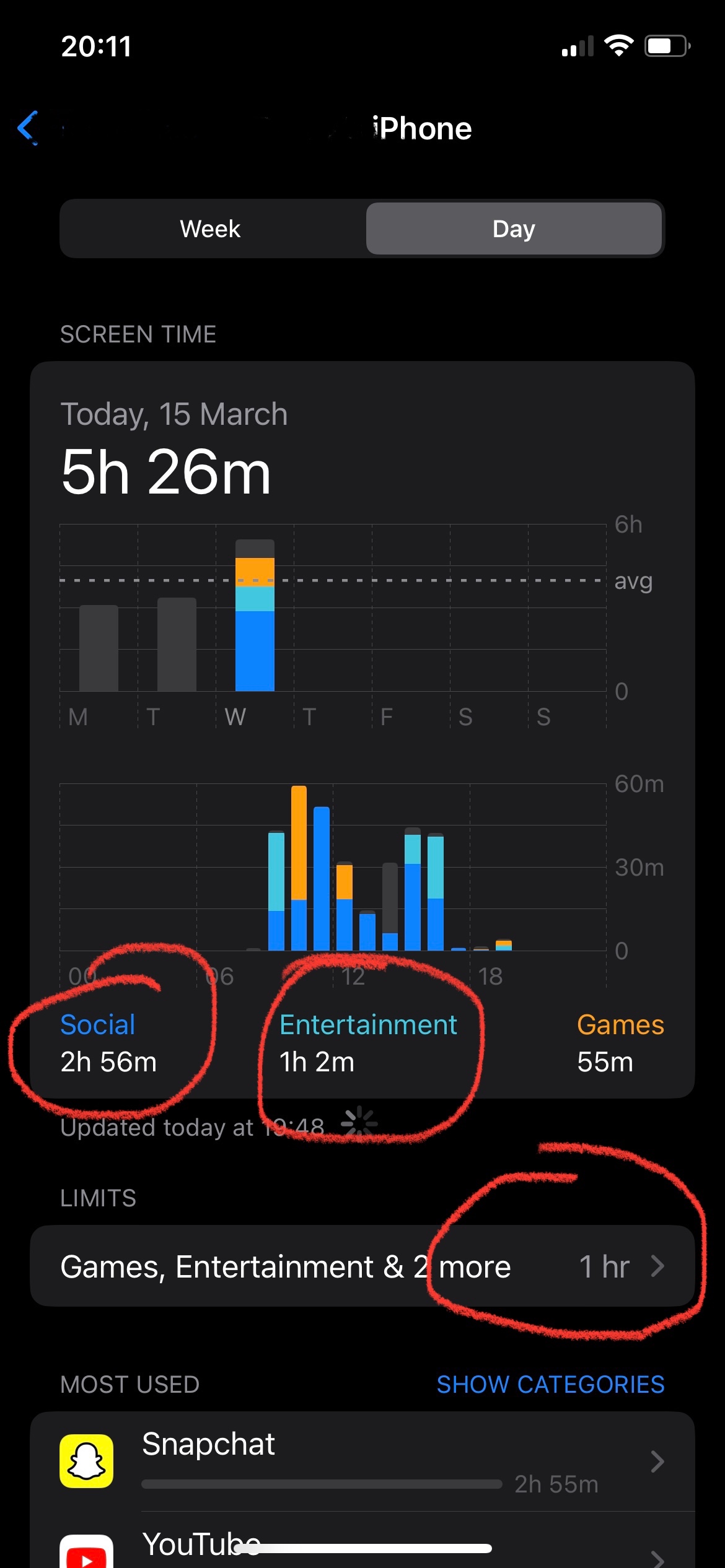This screenshot has height=1568, width=725.
Task: Open Snapchat usage details
Action: (362, 1461)
